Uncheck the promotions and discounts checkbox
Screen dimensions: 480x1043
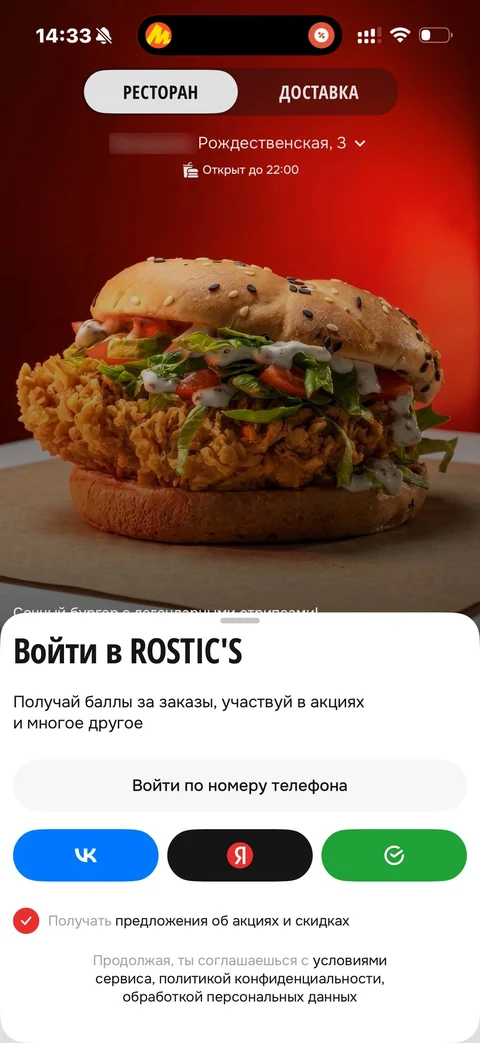[27, 921]
